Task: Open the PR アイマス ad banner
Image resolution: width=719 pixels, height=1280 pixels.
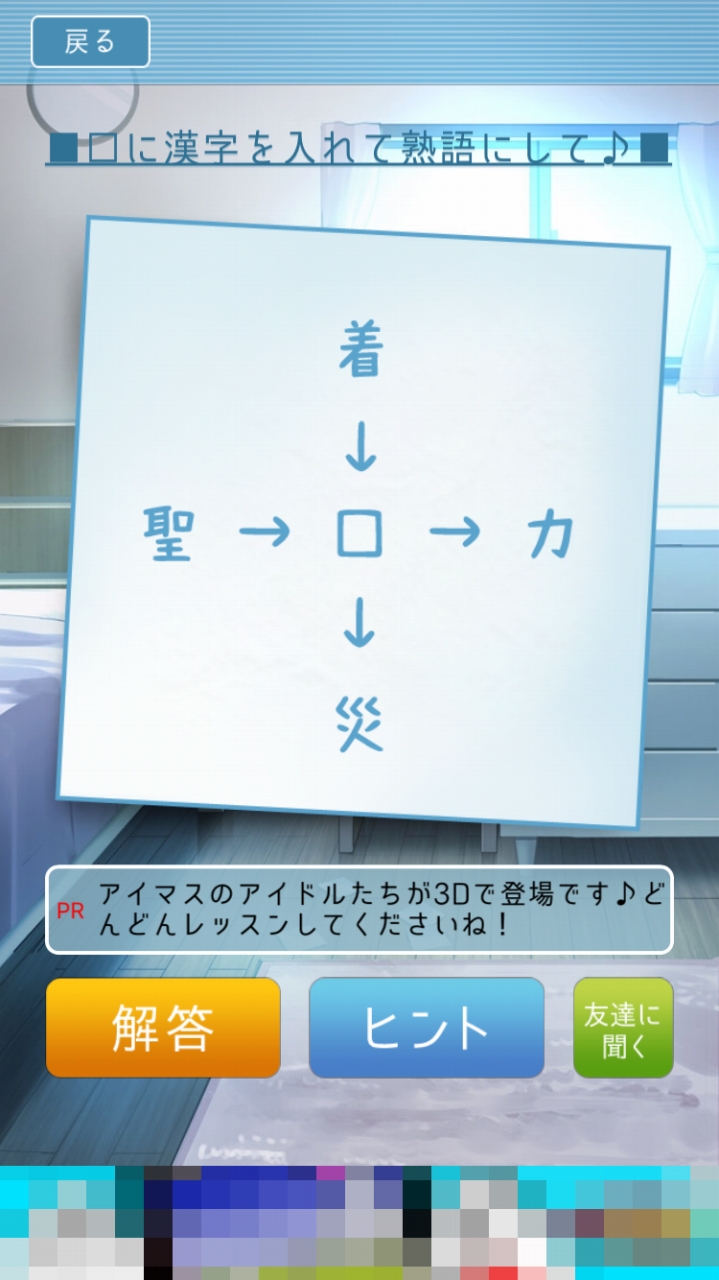Action: point(359,910)
